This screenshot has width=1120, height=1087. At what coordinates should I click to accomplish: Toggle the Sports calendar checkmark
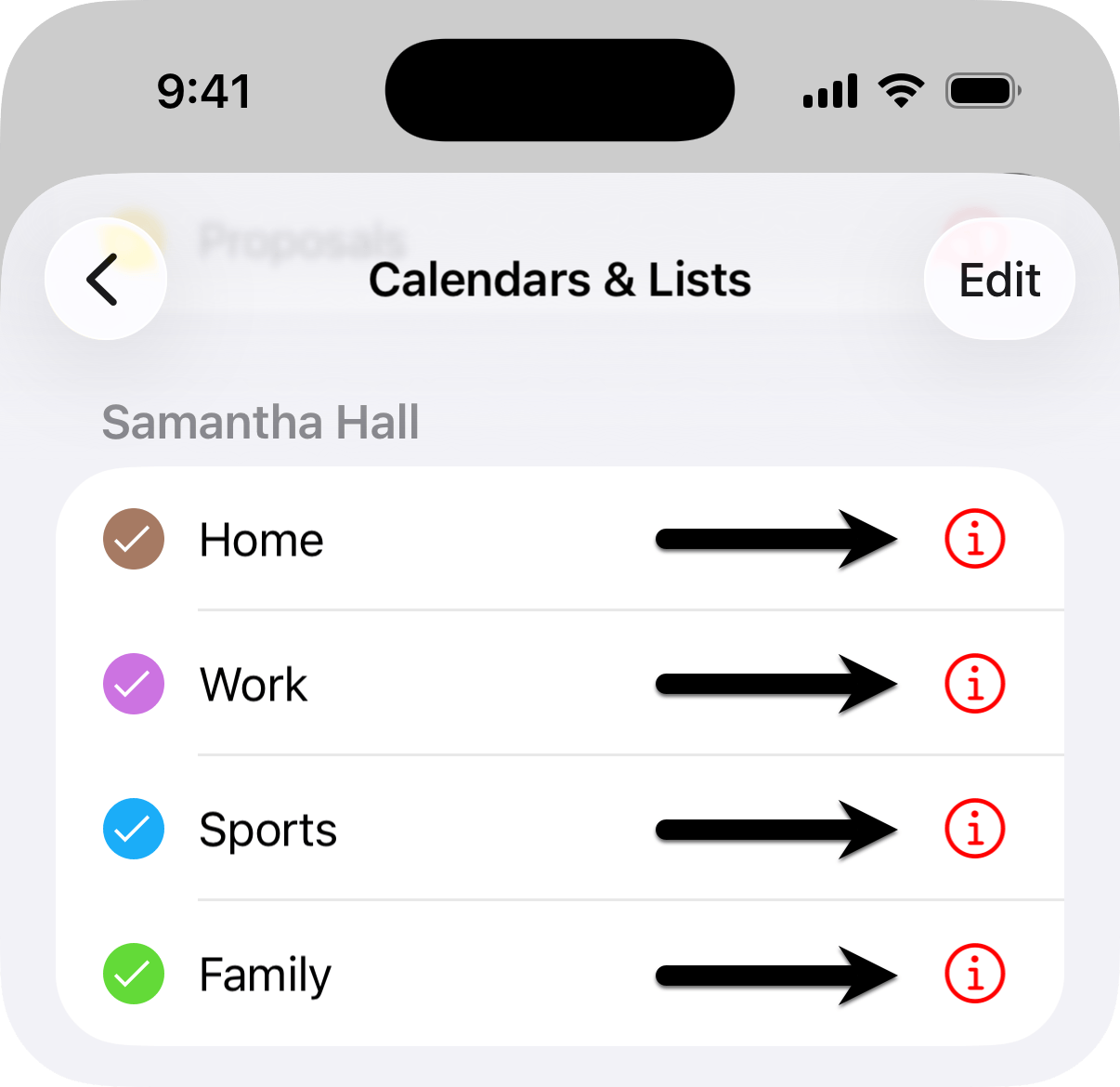click(x=134, y=829)
